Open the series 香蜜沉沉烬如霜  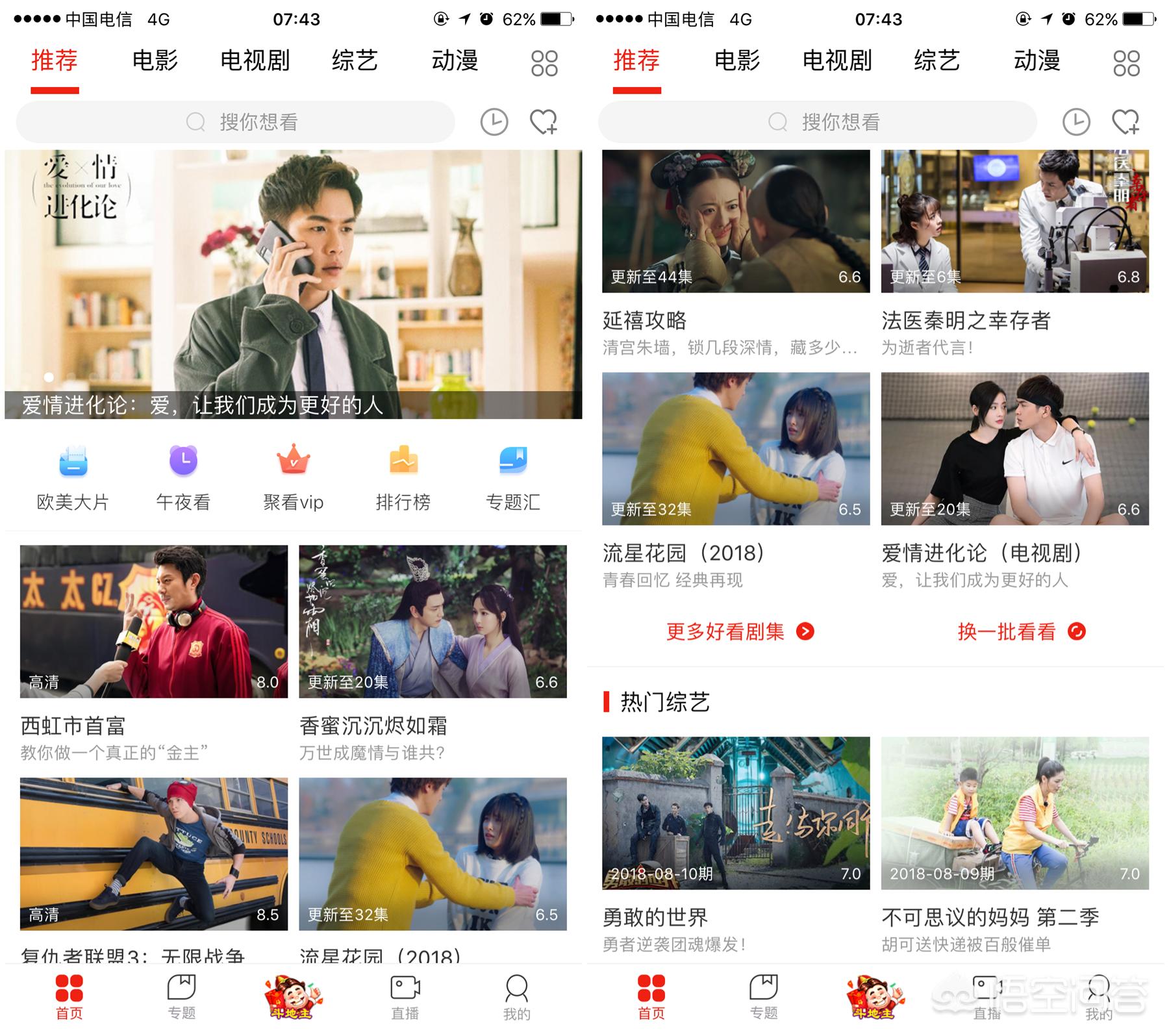[433, 622]
